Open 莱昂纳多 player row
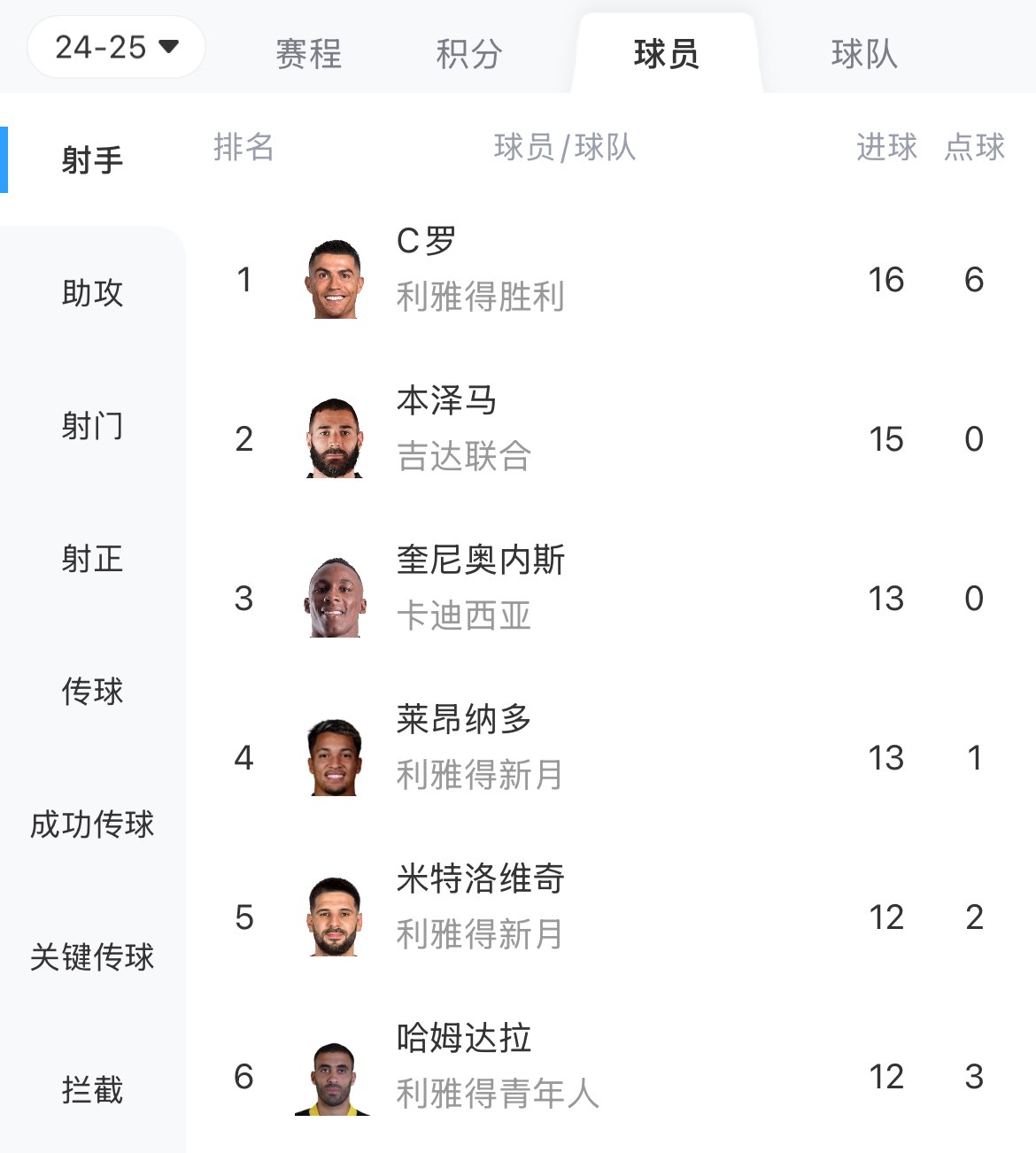The height and width of the screenshot is (1153, 1036). pyautogui.click(x=479, y=757)
